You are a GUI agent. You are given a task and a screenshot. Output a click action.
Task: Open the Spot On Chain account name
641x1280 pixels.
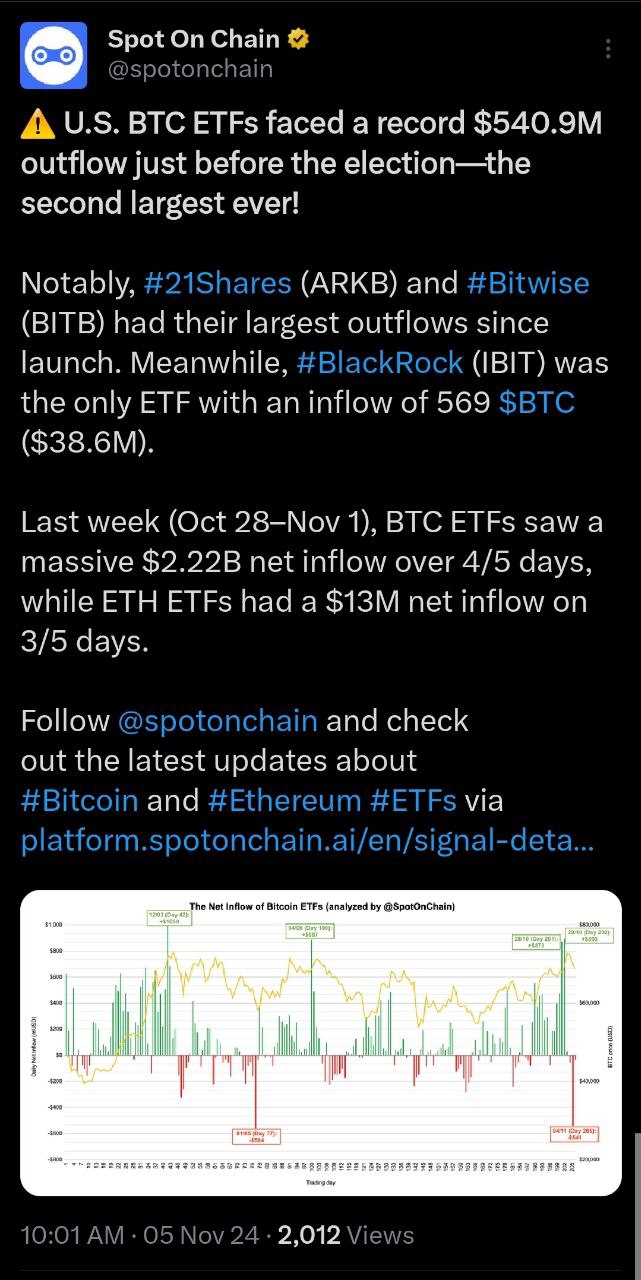click(194, 39)
